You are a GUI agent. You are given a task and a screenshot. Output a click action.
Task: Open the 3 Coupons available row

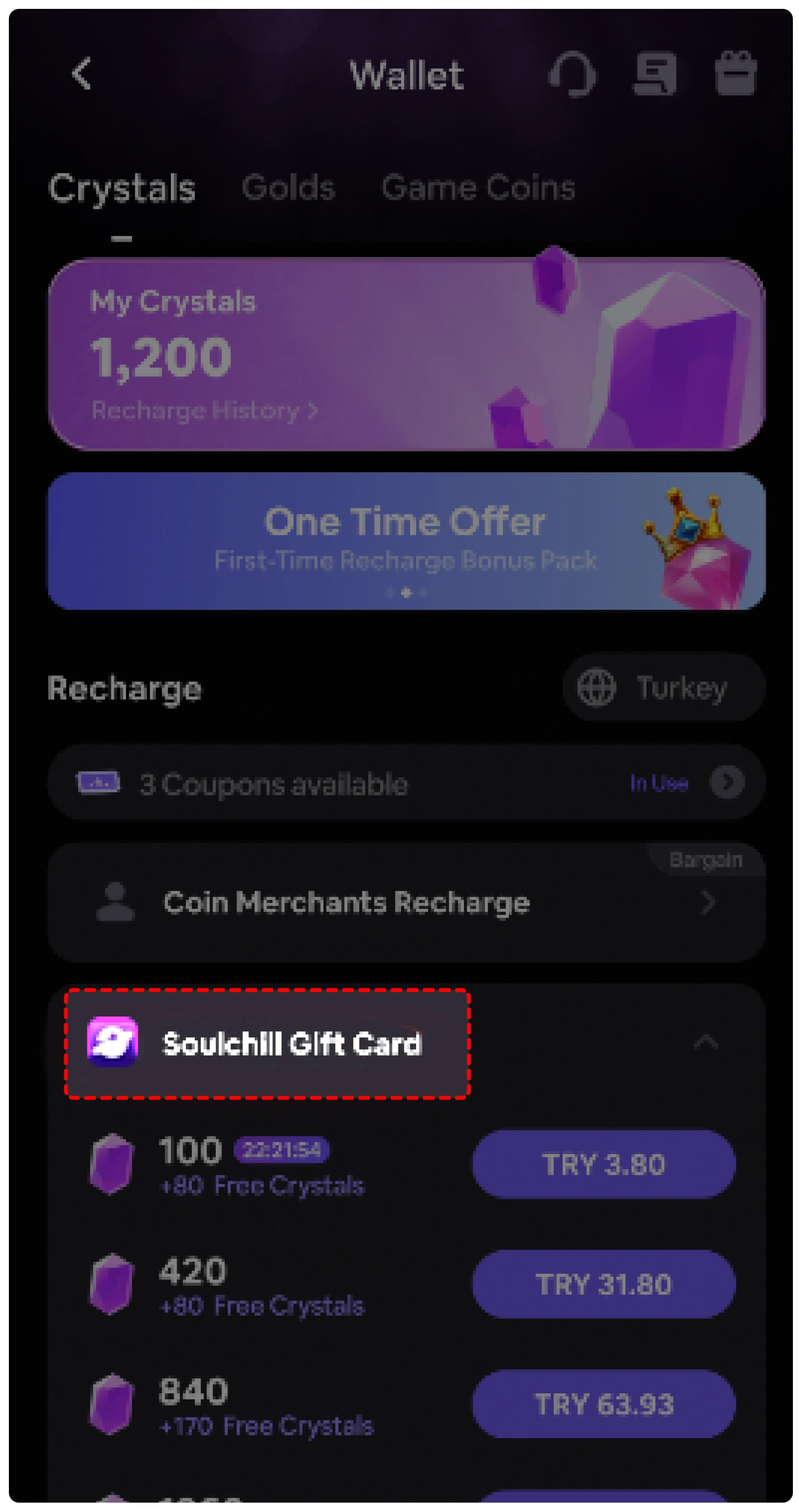click(x=406, y=783)
